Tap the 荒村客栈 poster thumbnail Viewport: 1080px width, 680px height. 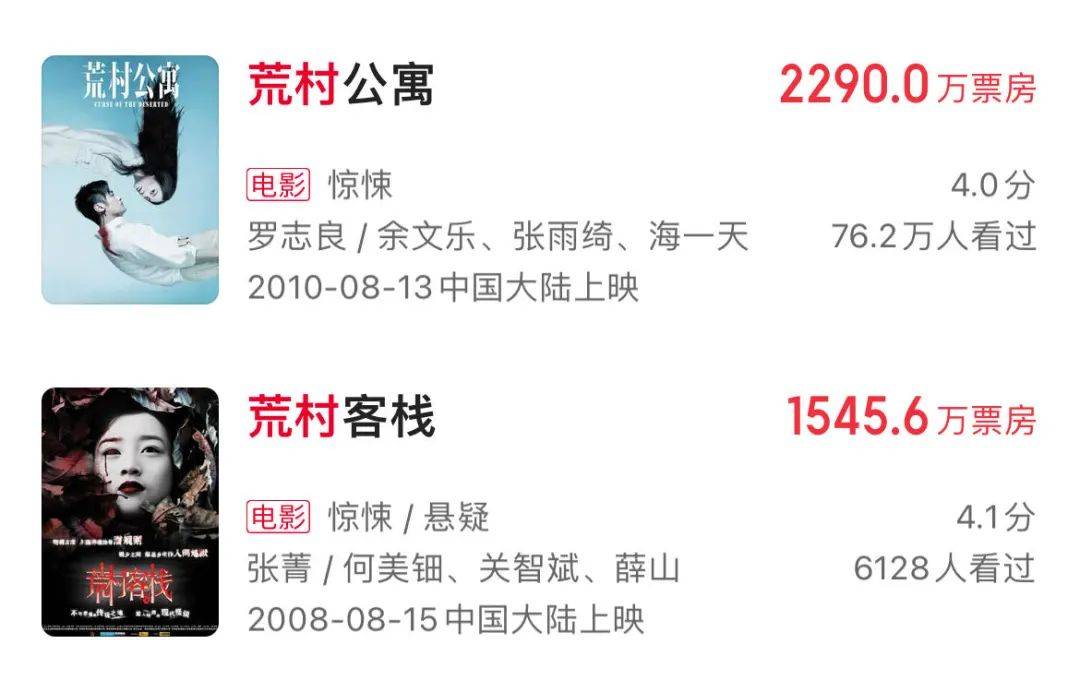click(130, 512)
